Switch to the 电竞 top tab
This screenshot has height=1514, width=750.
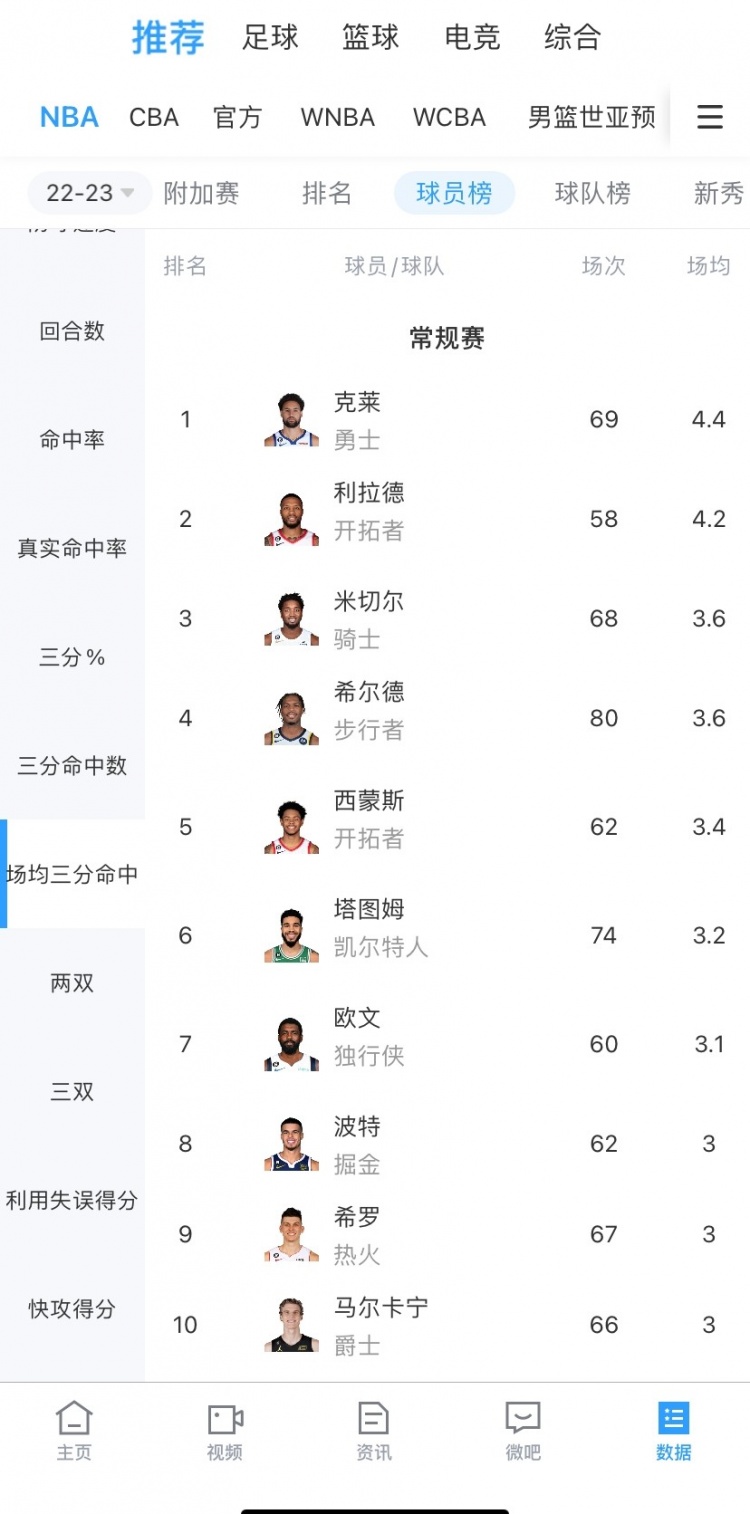coord(472,38)
